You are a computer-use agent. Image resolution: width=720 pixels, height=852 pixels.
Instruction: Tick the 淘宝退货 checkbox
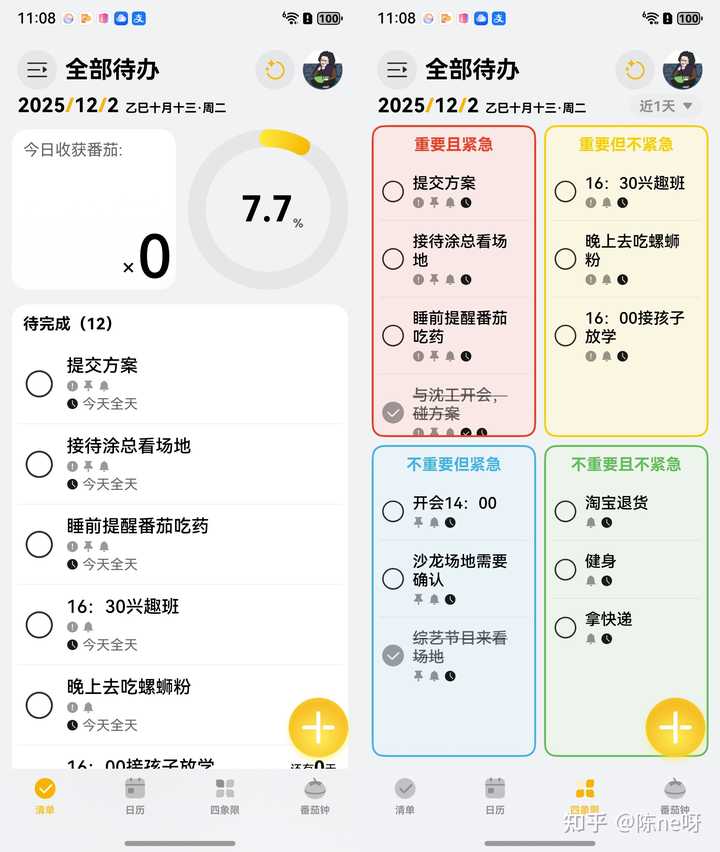coord(565,511)
